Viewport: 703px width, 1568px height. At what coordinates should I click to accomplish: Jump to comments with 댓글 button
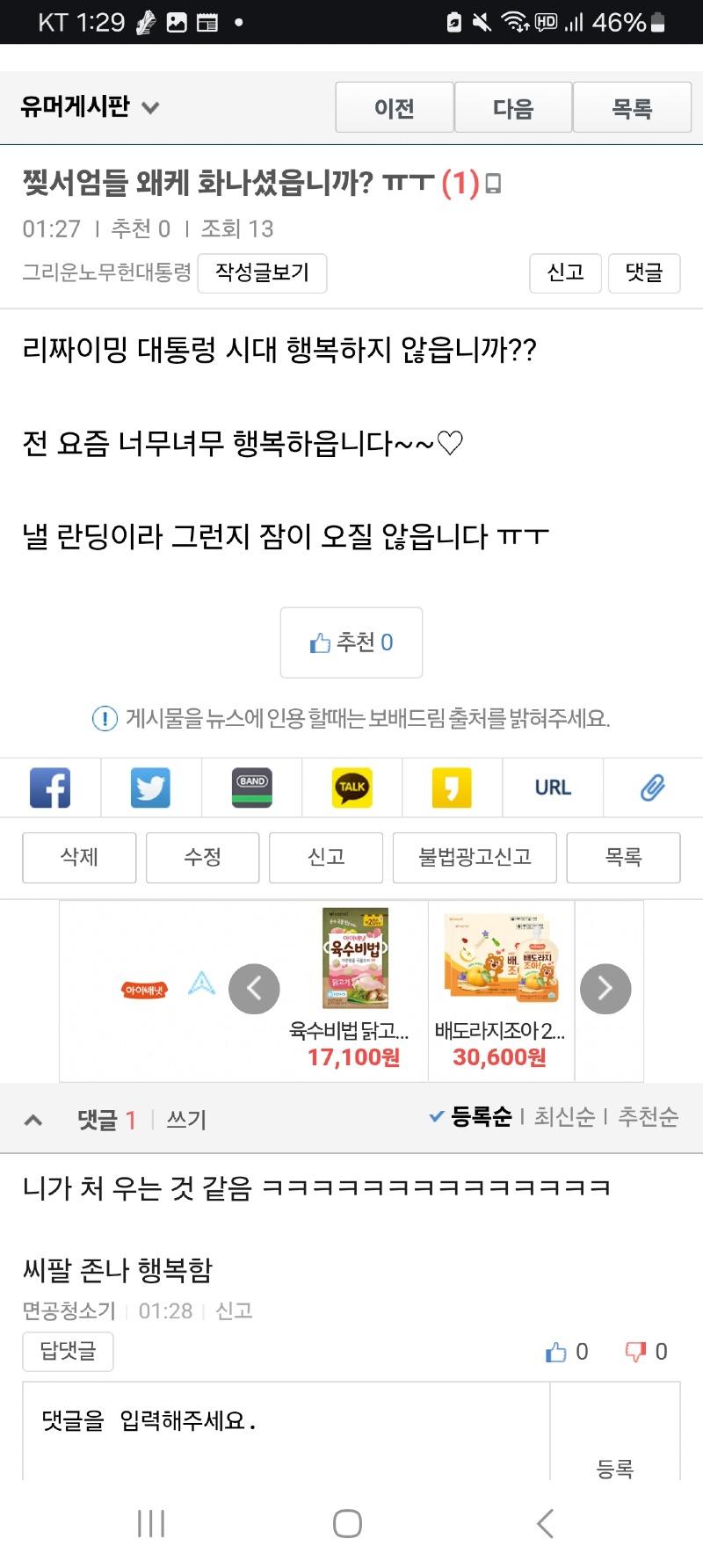(643, 272)
